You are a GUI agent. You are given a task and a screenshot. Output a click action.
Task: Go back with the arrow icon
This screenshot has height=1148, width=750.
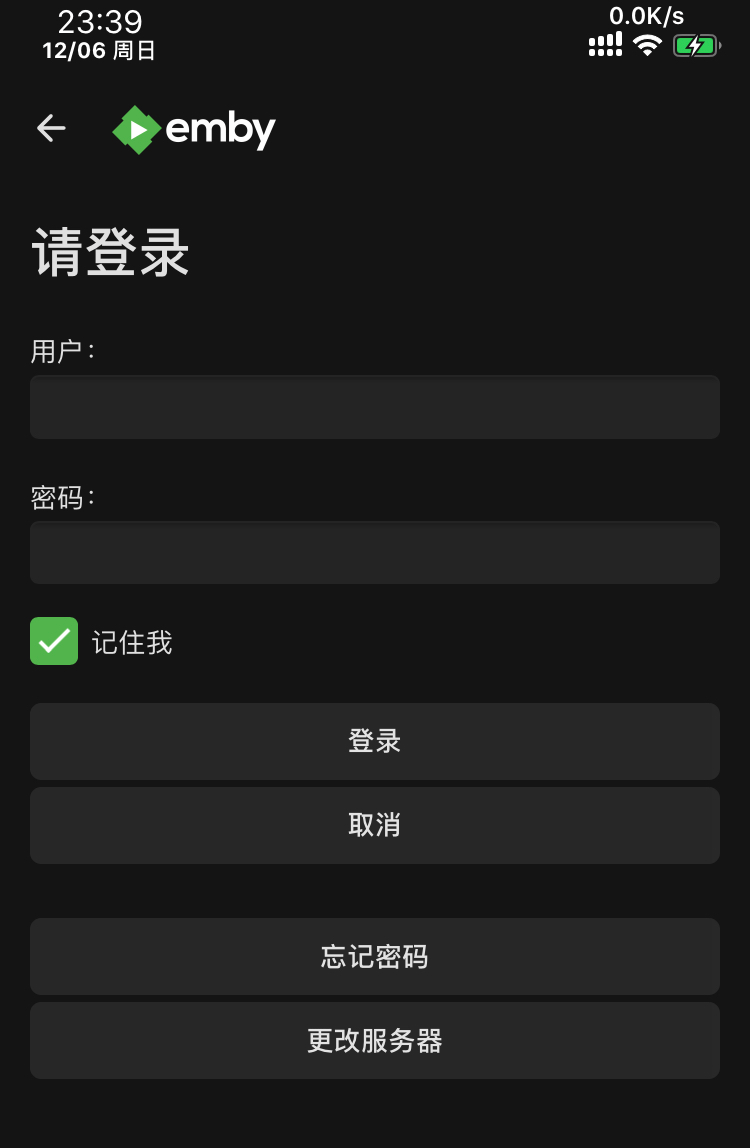(51, 128)
